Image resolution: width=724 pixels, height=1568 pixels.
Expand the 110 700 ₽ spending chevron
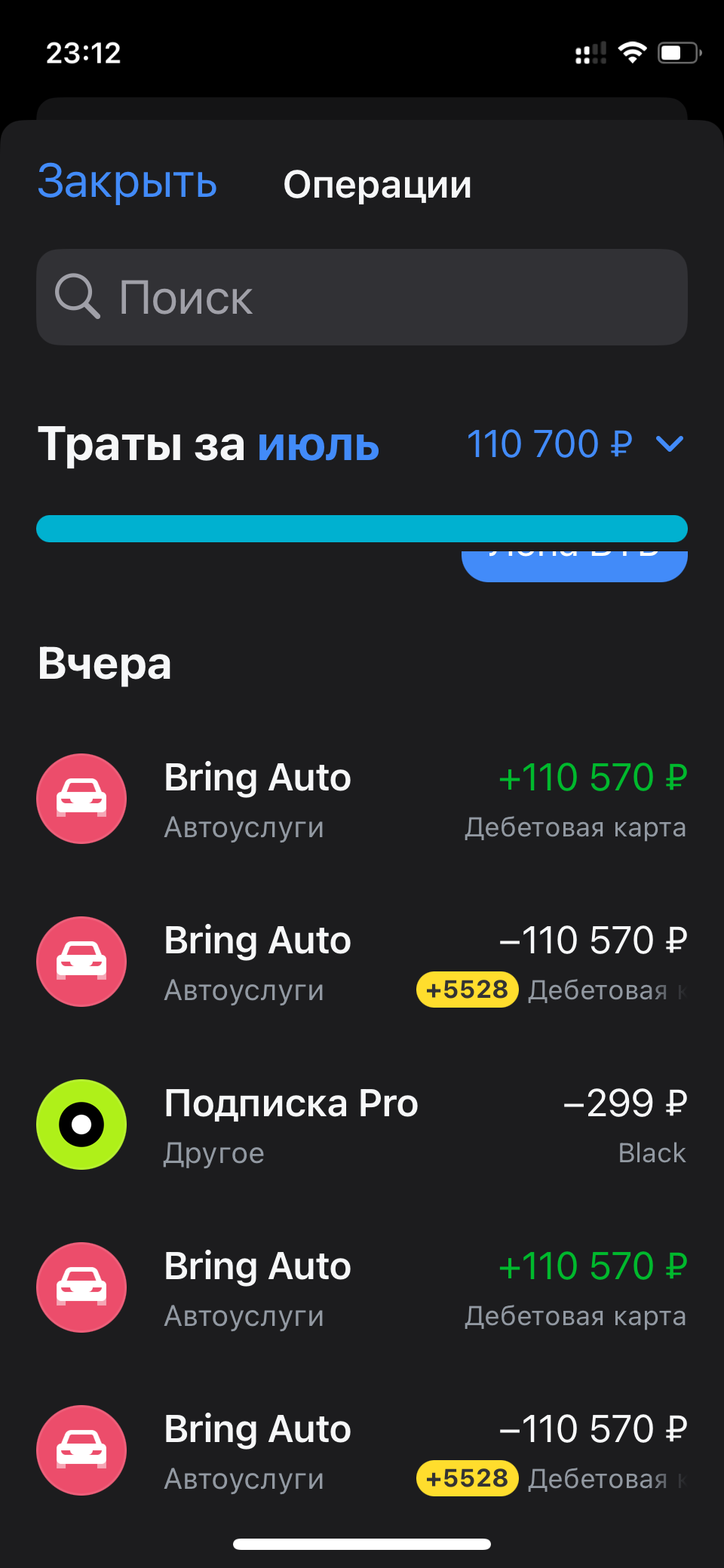670,444
